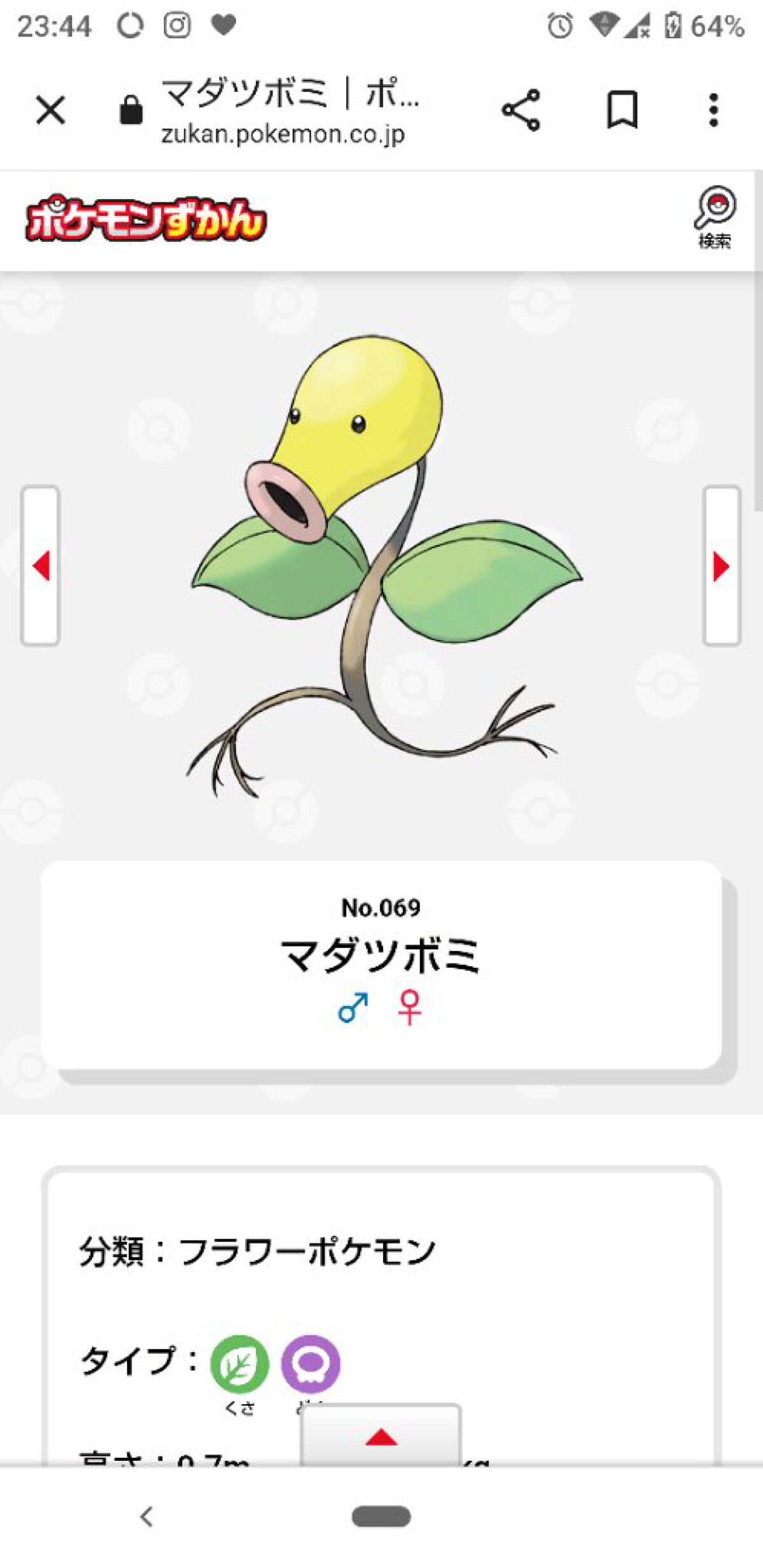Tap the ポケモンずかん logo link
The width and height of the screenshot is (763, 1568).
(146, 219)
